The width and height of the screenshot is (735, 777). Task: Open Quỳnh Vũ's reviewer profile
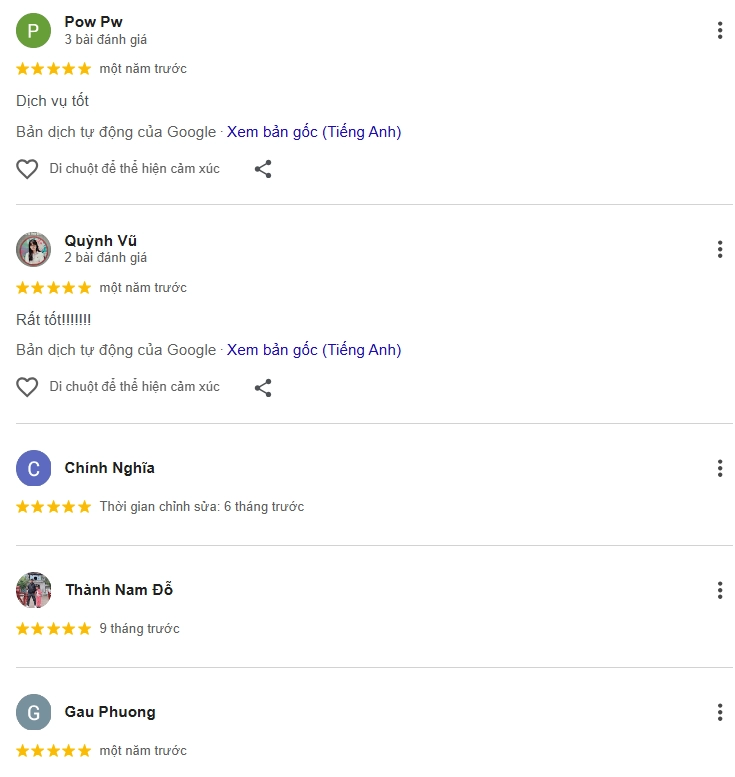100,241
